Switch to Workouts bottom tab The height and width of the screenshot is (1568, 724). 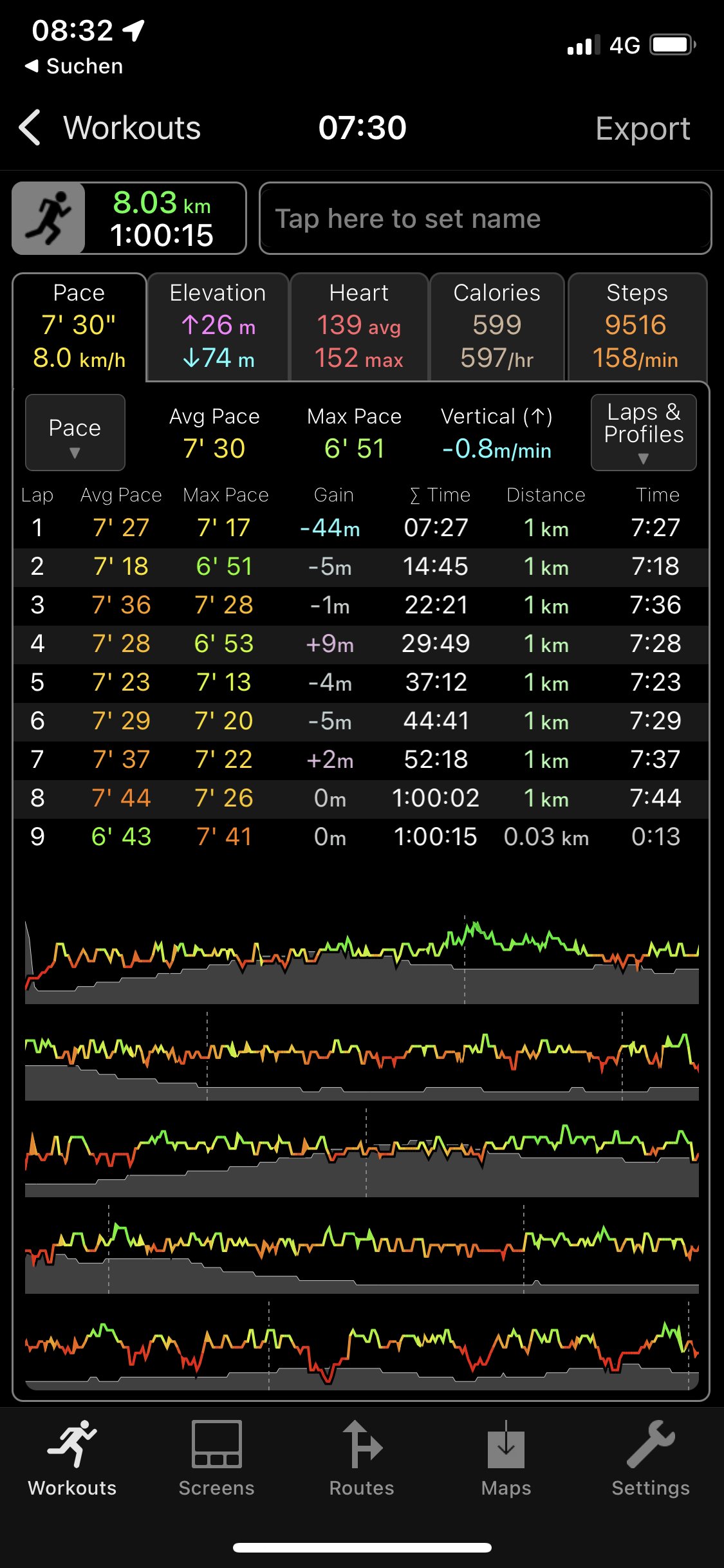72,1459
